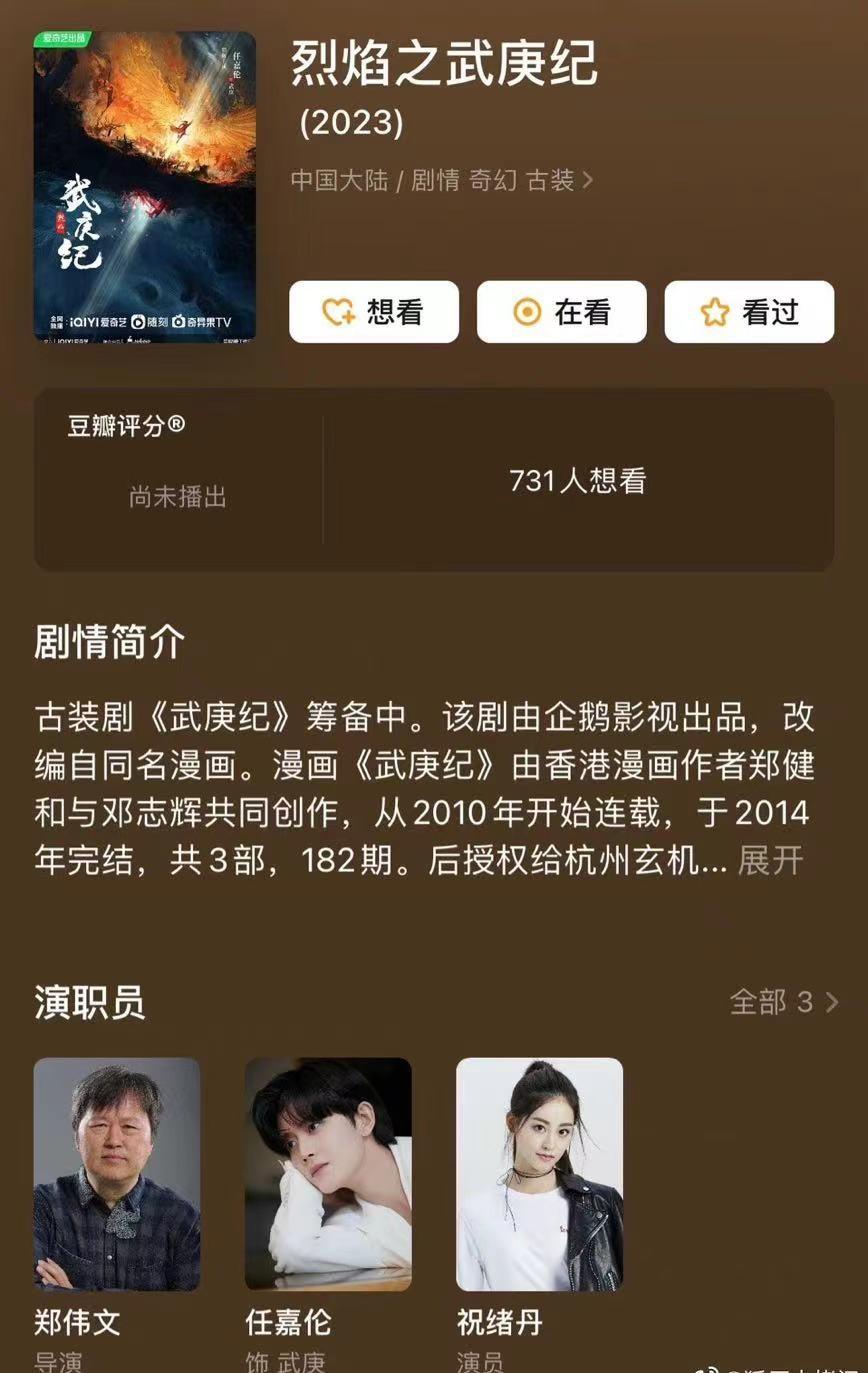Open the 731人想看 count
Viewport: 868px width, 1373px height.
[578, 480]
